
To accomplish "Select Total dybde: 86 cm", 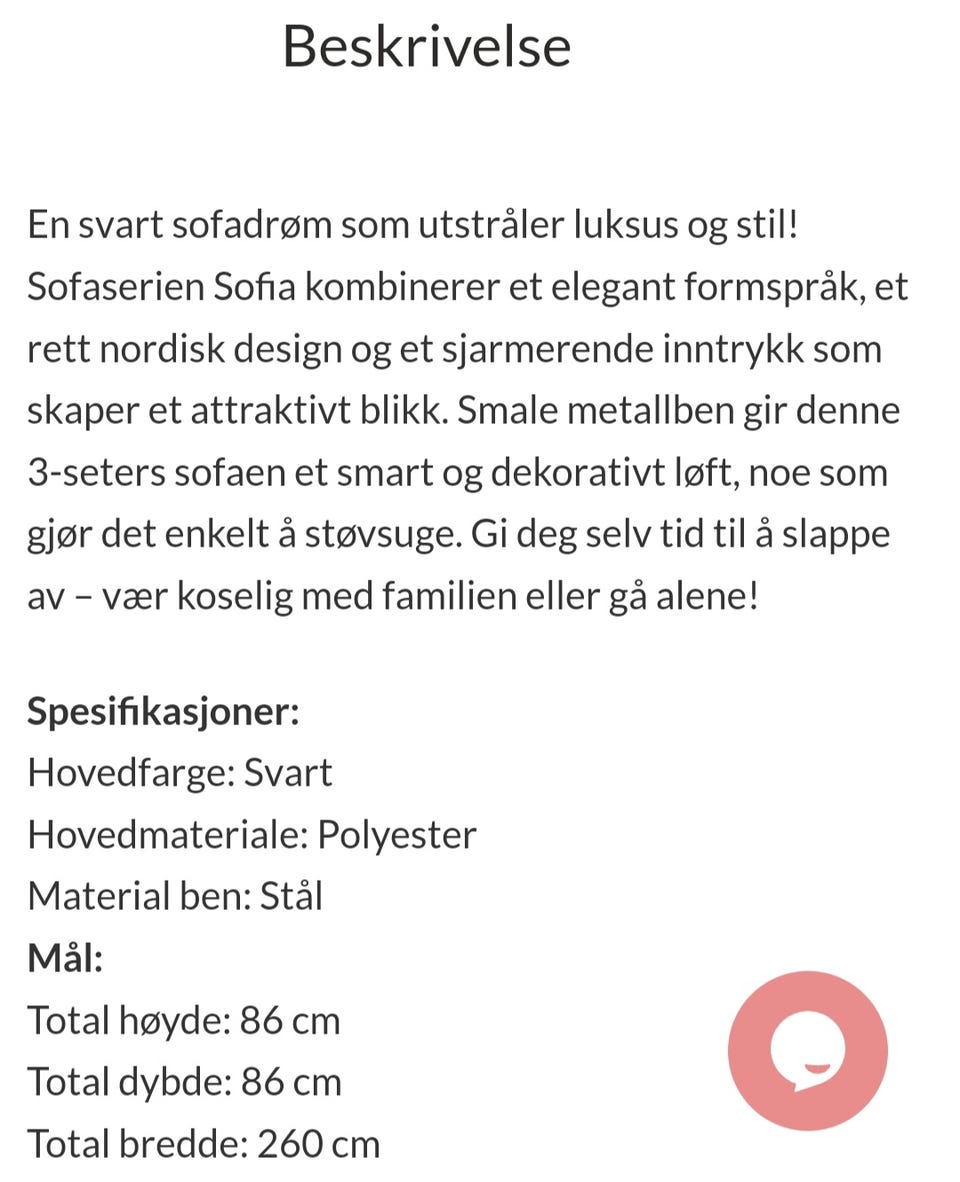I will click(x=184, y=1081).
